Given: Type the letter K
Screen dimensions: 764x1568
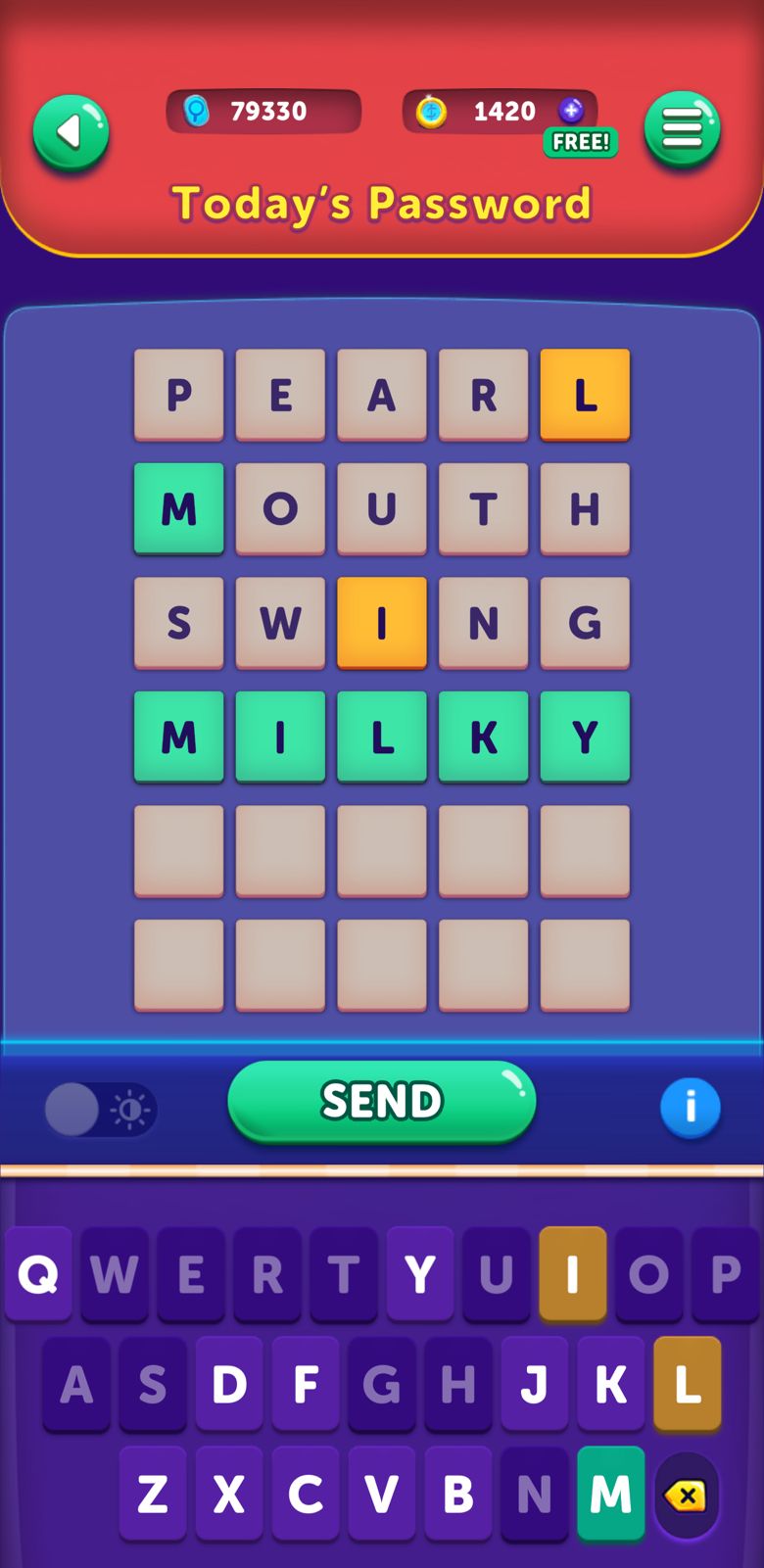Looking at the screenshot, I should 610,1383.
